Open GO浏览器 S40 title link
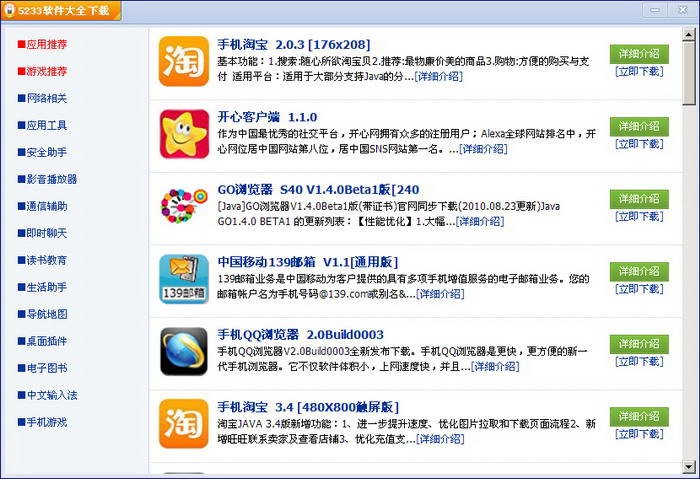Screen dimensions: 700x479 (318, 189)
